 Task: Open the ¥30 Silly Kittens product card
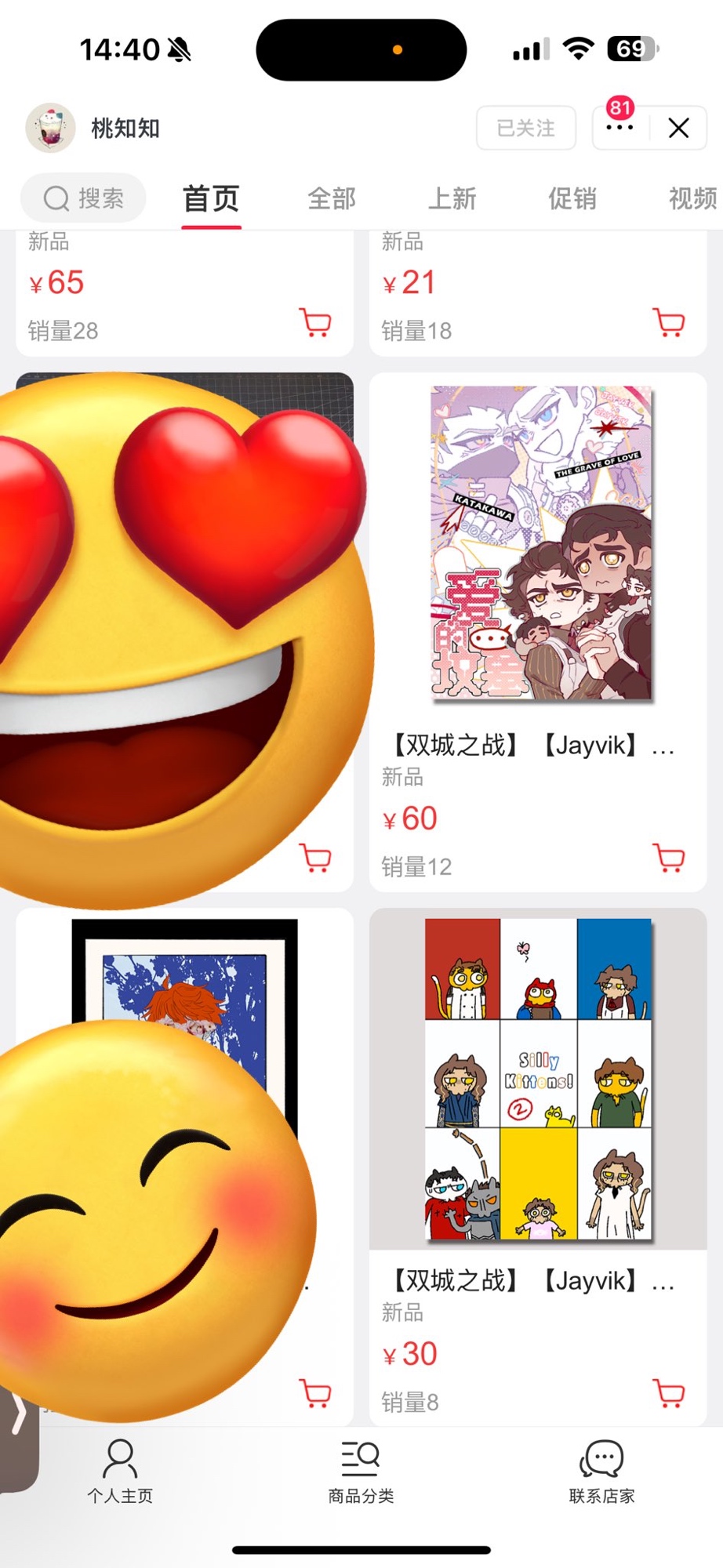(539, 1078)
